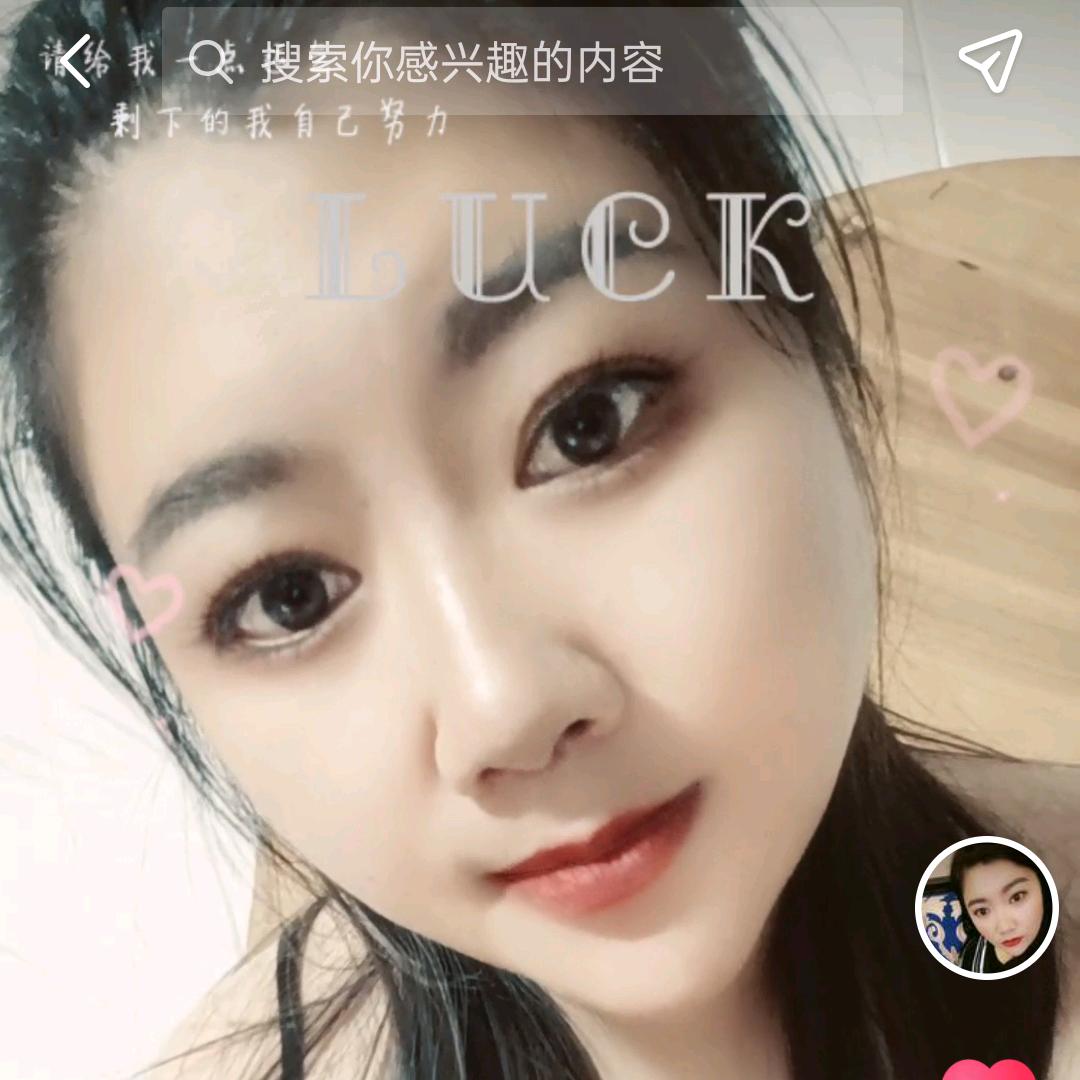Share this video with the paper-plane icon
This screenshot has width=1080, height=1080.
click(990, 60)
